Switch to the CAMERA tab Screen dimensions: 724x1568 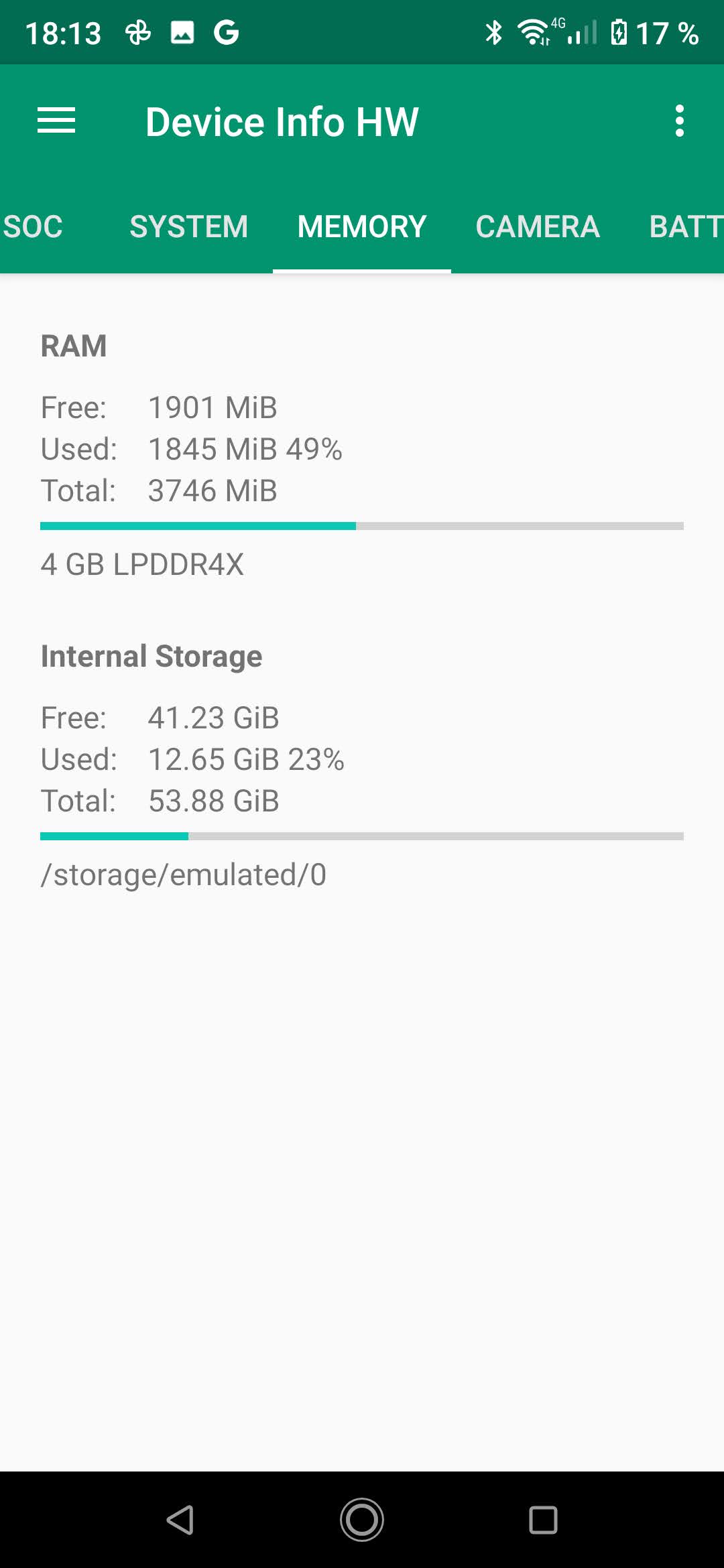click(537, 226)
